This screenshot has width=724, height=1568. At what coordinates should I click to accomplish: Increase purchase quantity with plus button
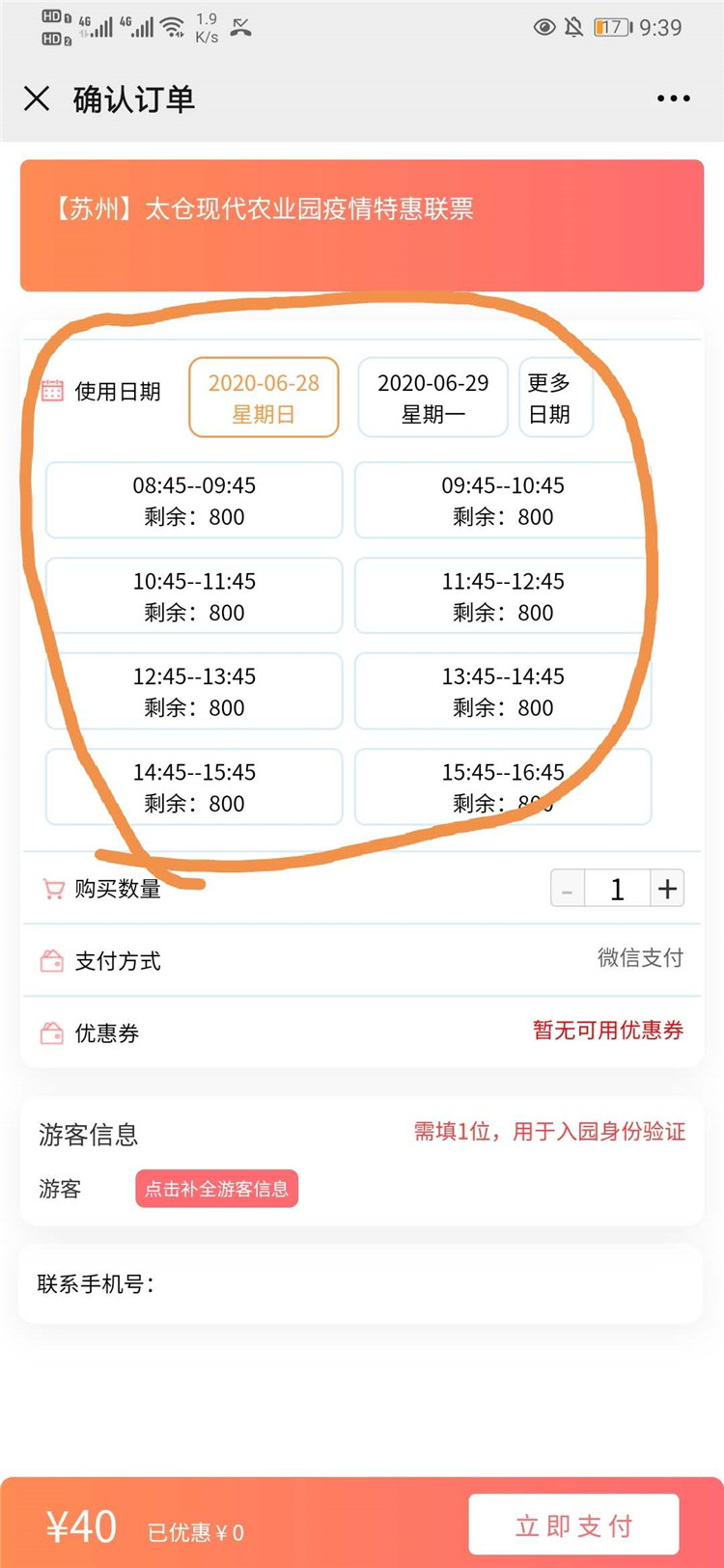667,889
